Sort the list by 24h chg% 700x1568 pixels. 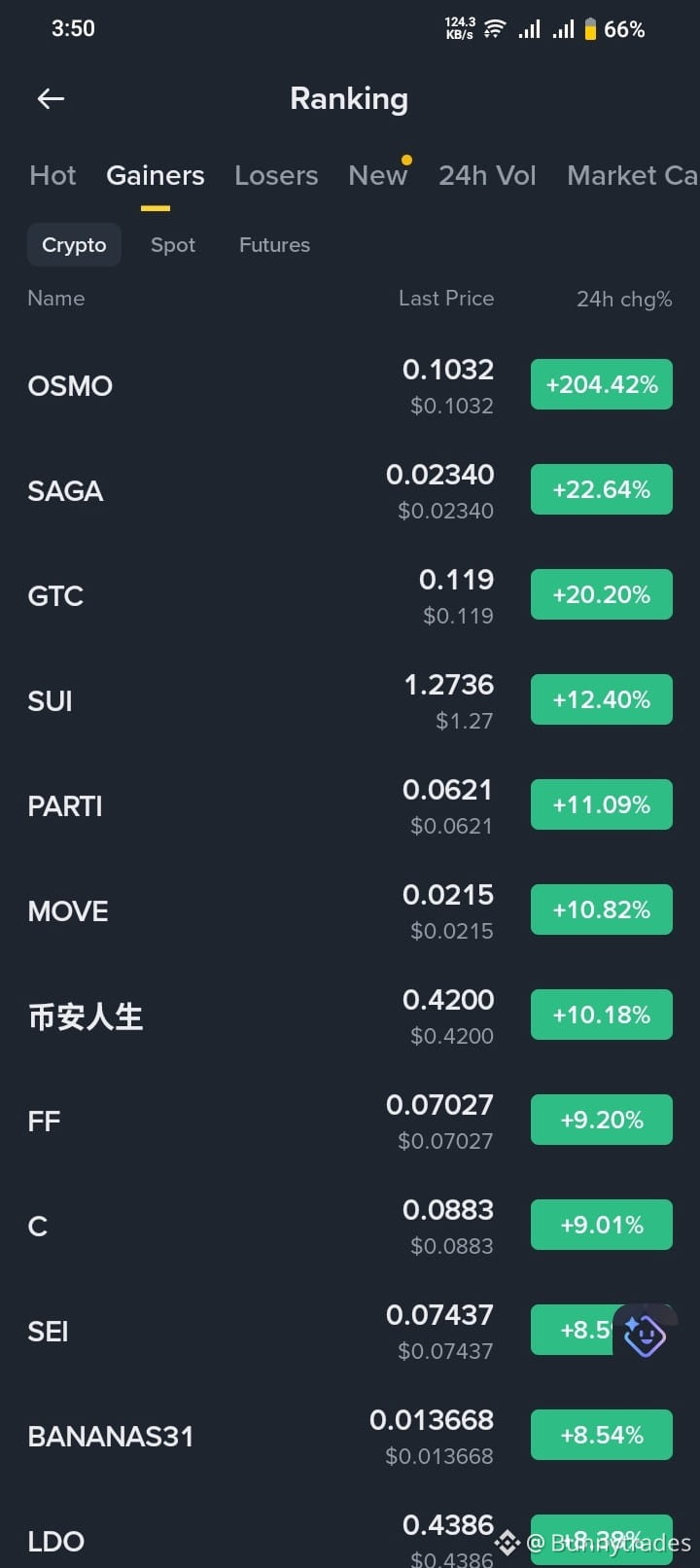[624, 299]
